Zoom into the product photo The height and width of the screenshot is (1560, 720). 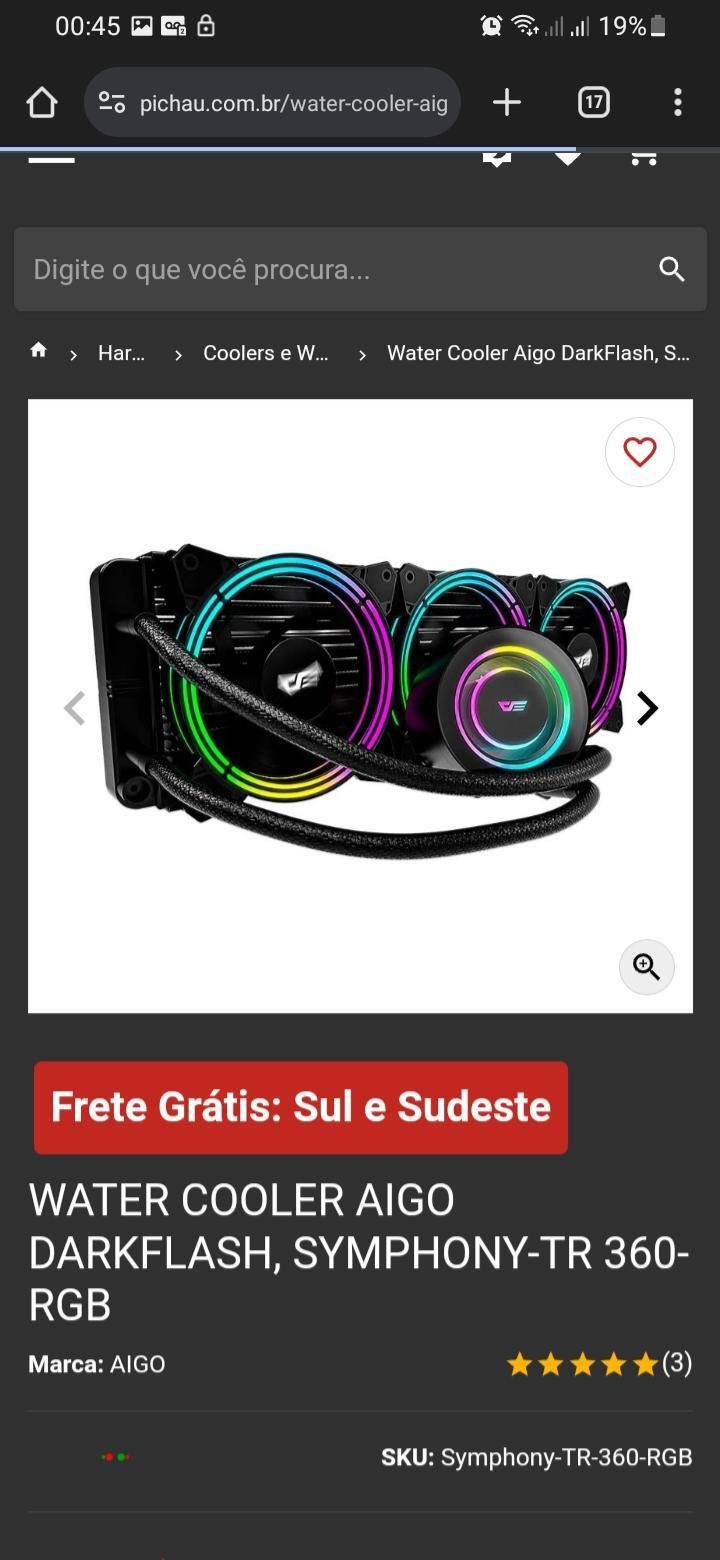(647, 967)
